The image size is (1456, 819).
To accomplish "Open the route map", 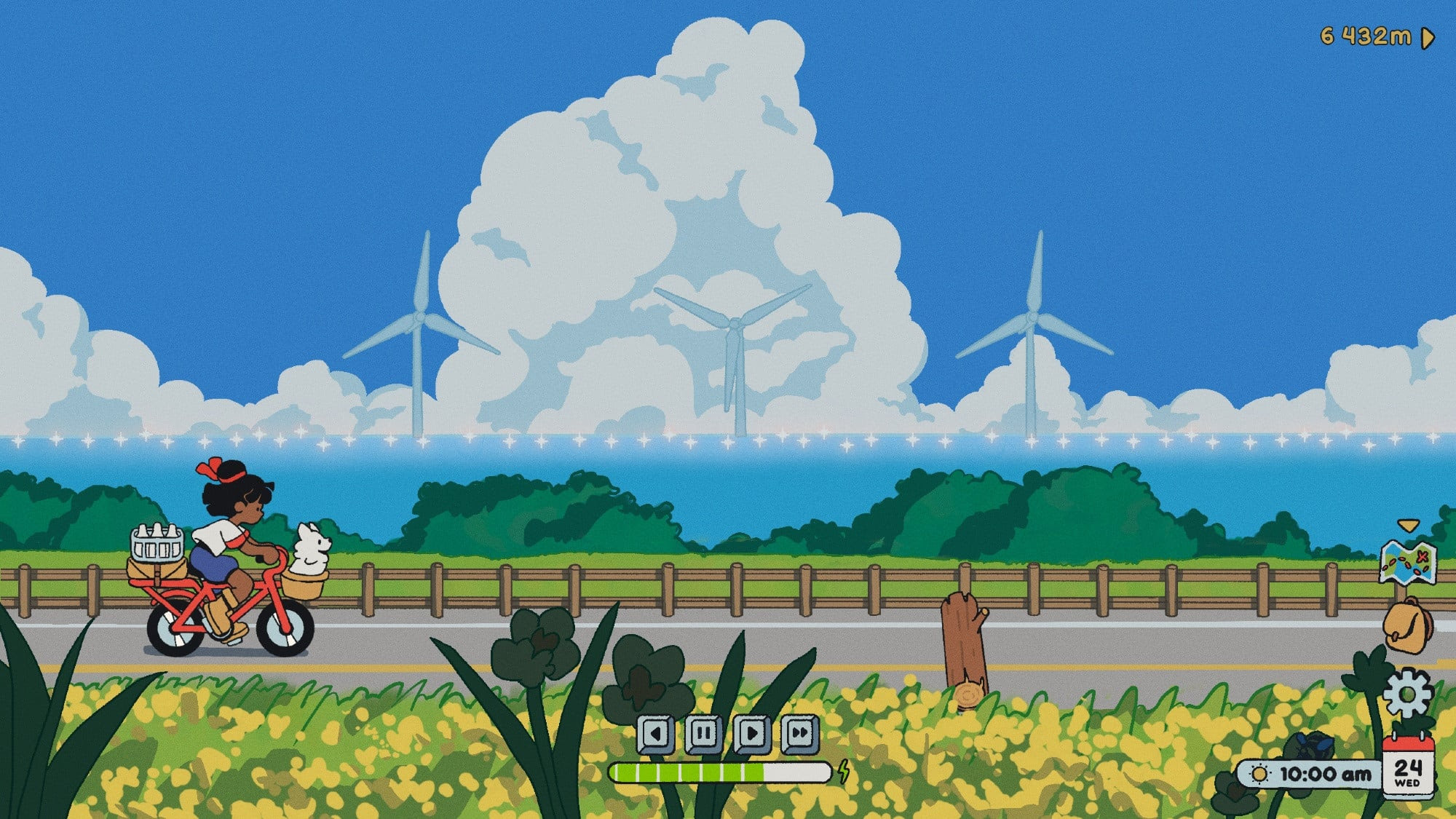I will [1408, 562].
